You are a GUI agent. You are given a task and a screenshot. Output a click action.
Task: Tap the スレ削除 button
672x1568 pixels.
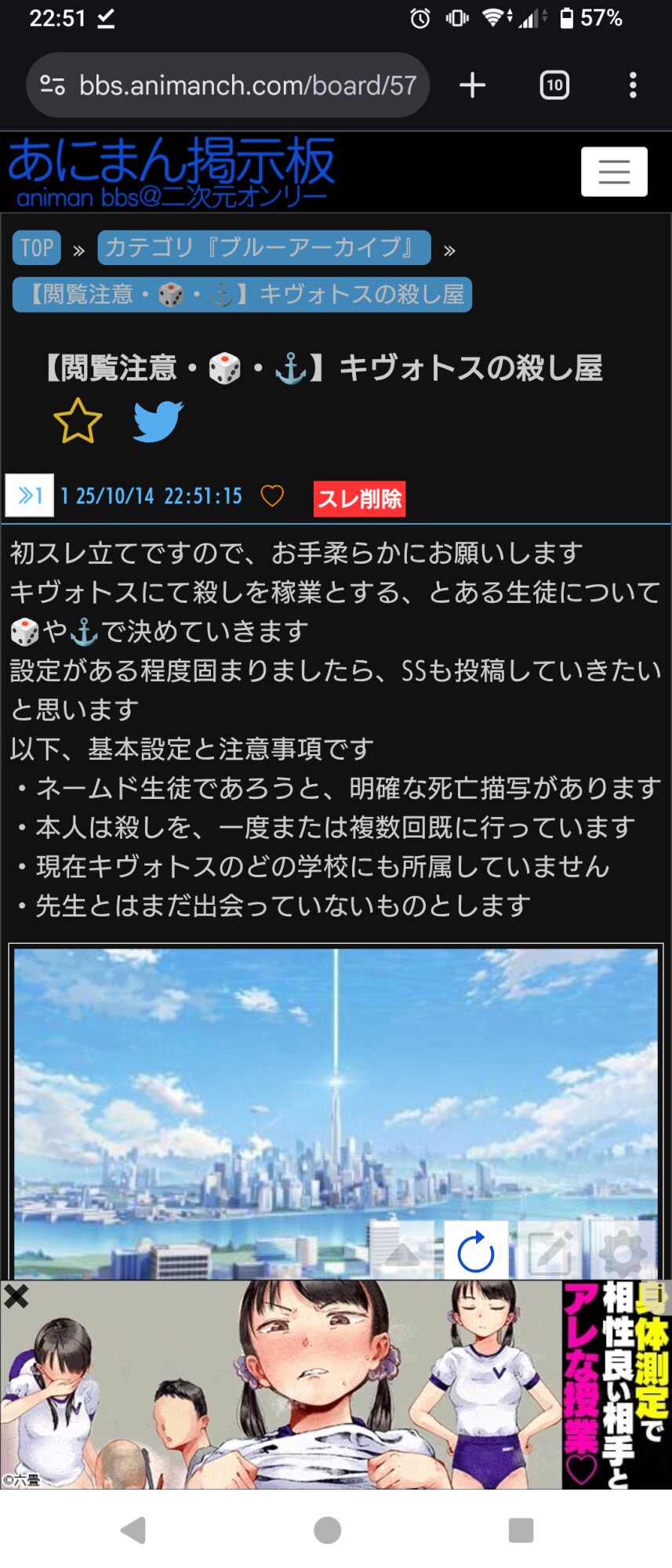pyautogui.click(x=359, y=499)
